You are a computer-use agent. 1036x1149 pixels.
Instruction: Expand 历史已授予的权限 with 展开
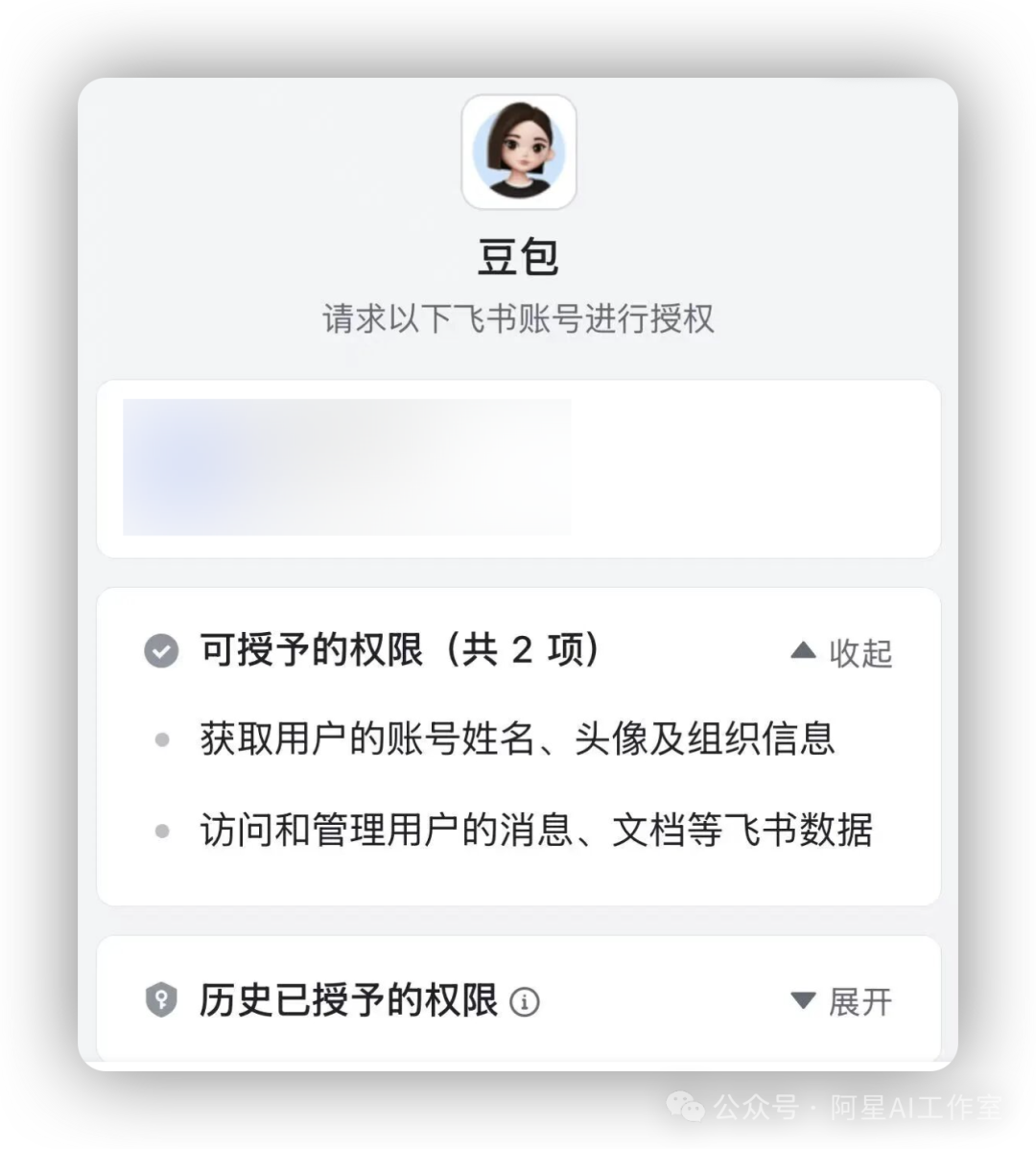point(841,1001)
